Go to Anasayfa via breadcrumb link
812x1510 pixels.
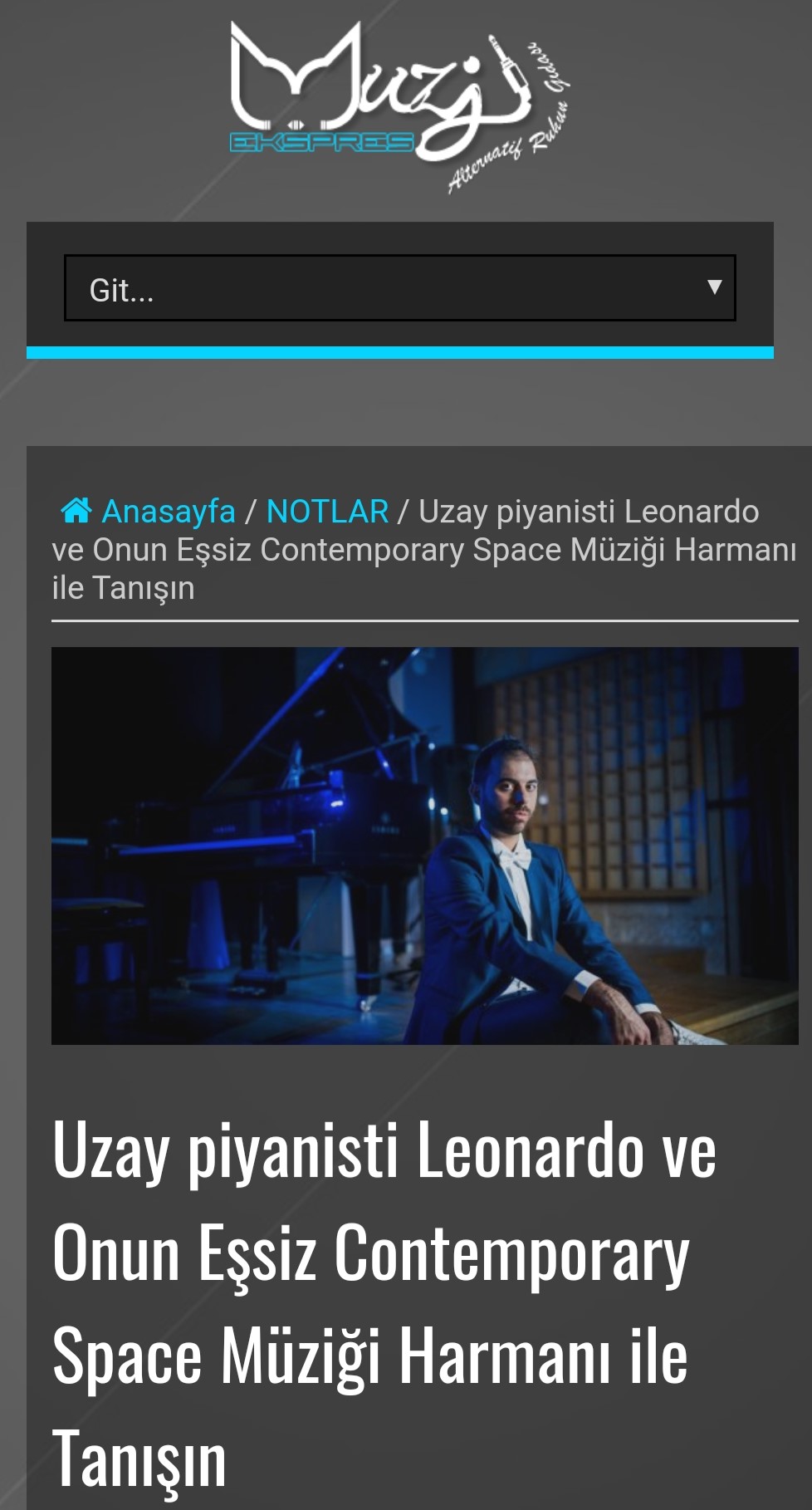click(x=168, y=512)
